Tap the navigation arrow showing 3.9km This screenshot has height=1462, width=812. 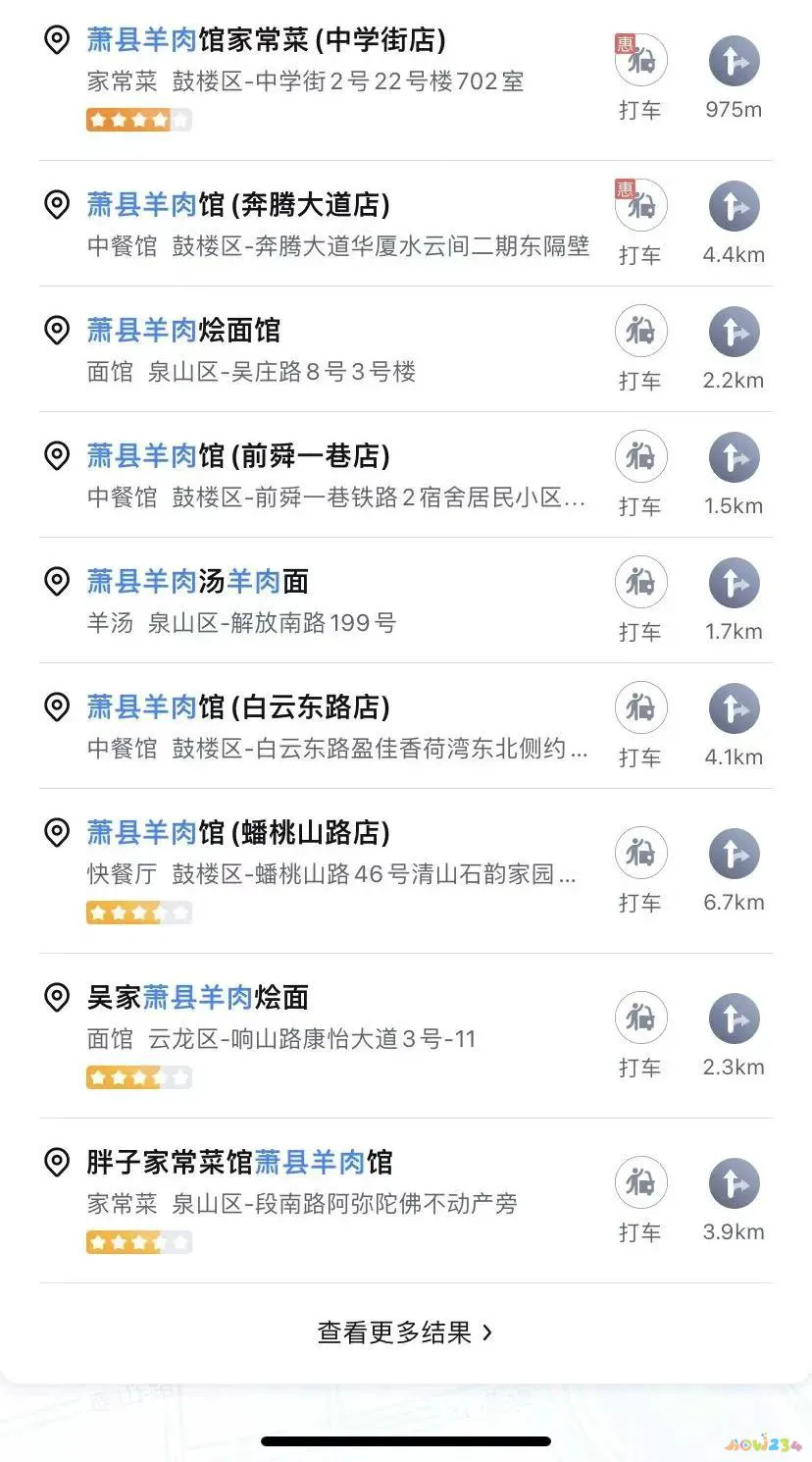point(734,1182)
